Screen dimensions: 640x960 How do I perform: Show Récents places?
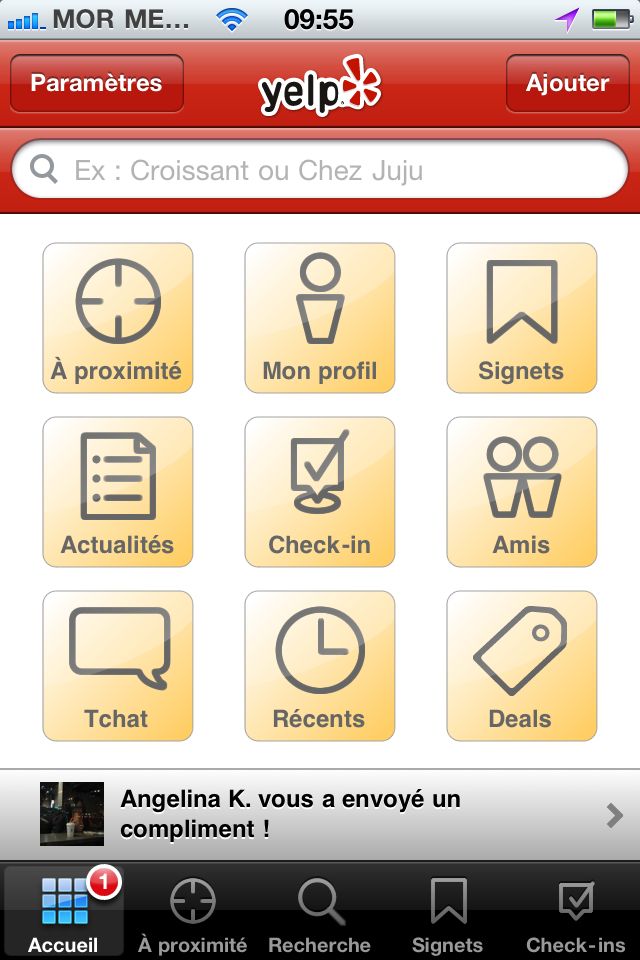point(320,666)
